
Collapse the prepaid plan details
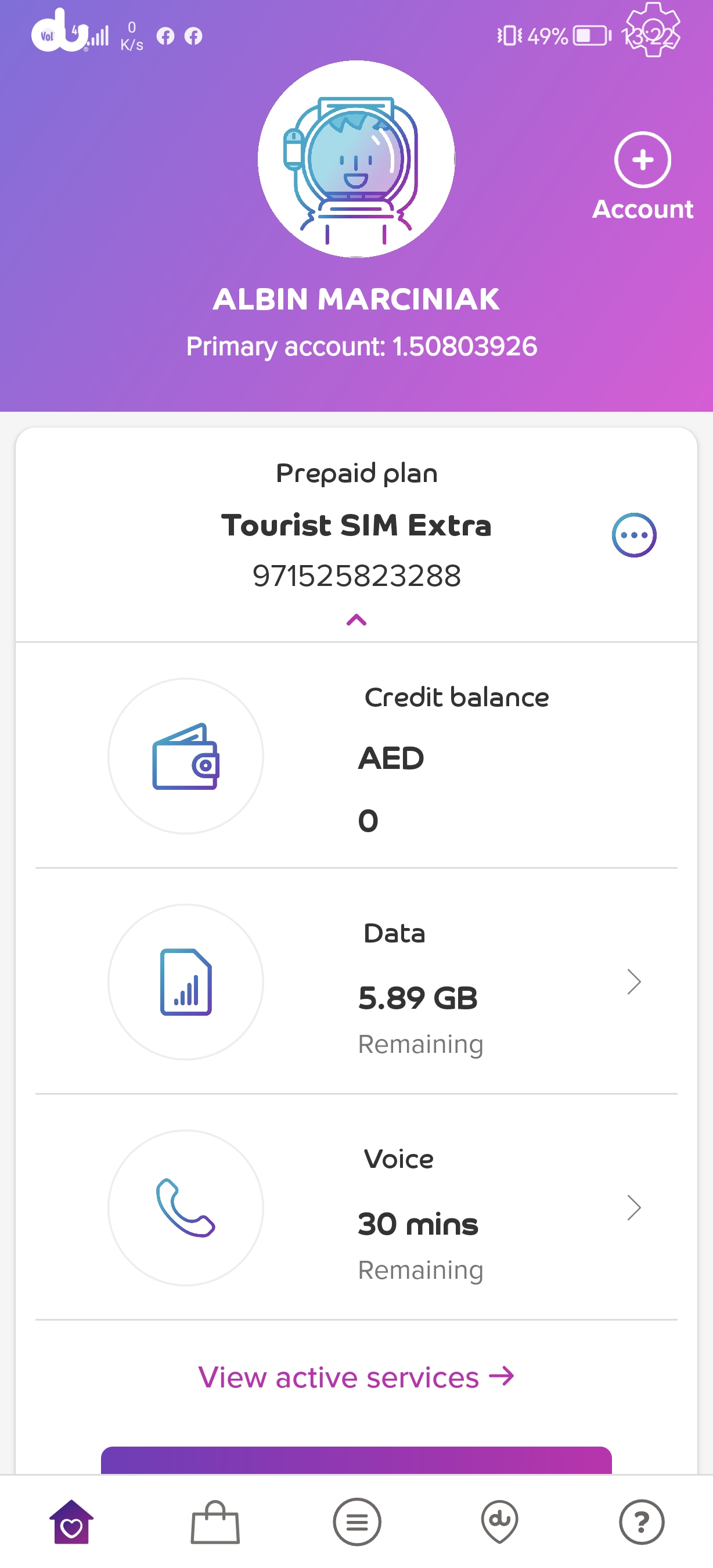(x=356, y=620)
